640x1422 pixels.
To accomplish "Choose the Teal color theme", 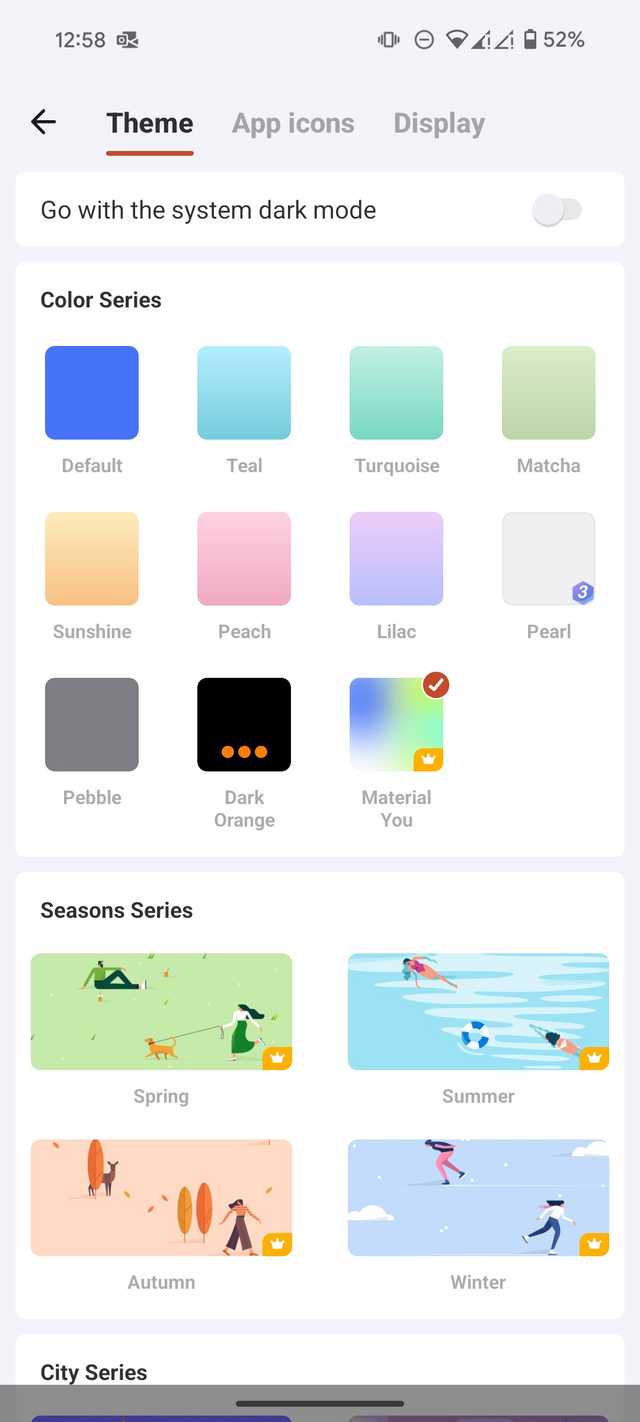I will point(244,393).
